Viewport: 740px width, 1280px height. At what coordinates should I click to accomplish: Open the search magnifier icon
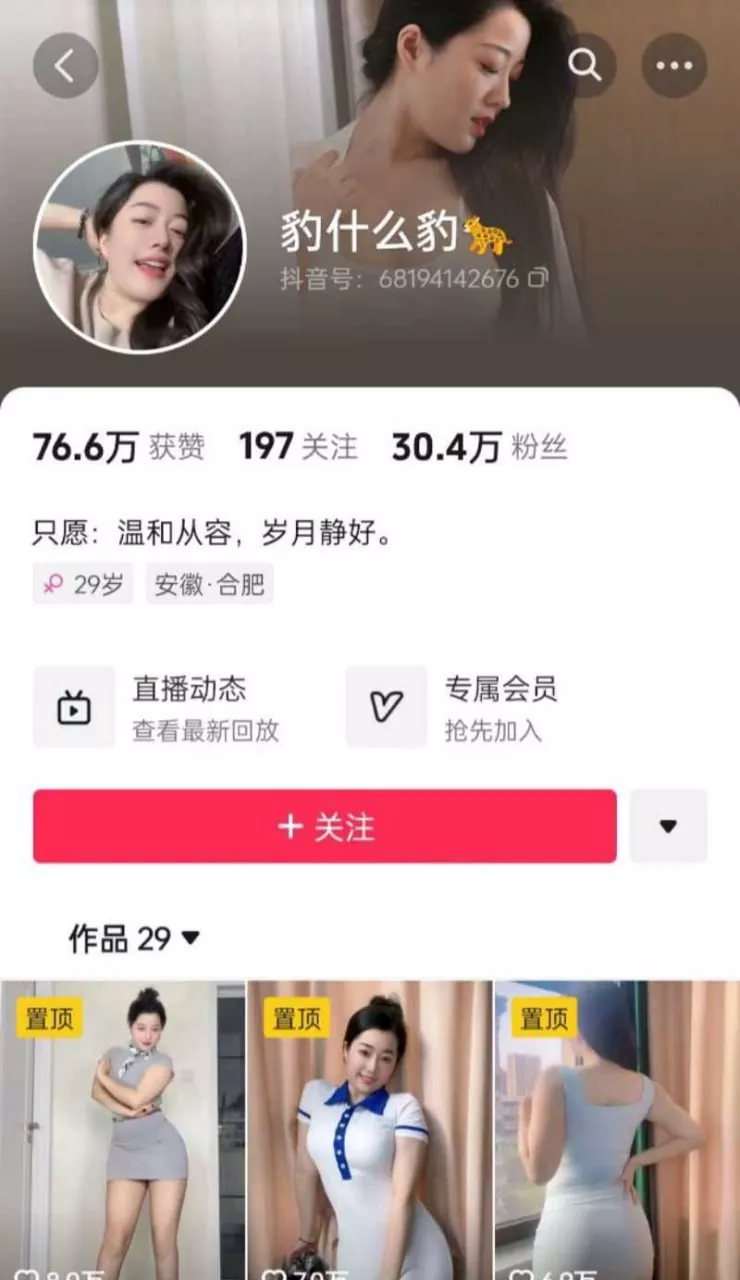click(x=585, y=65)
